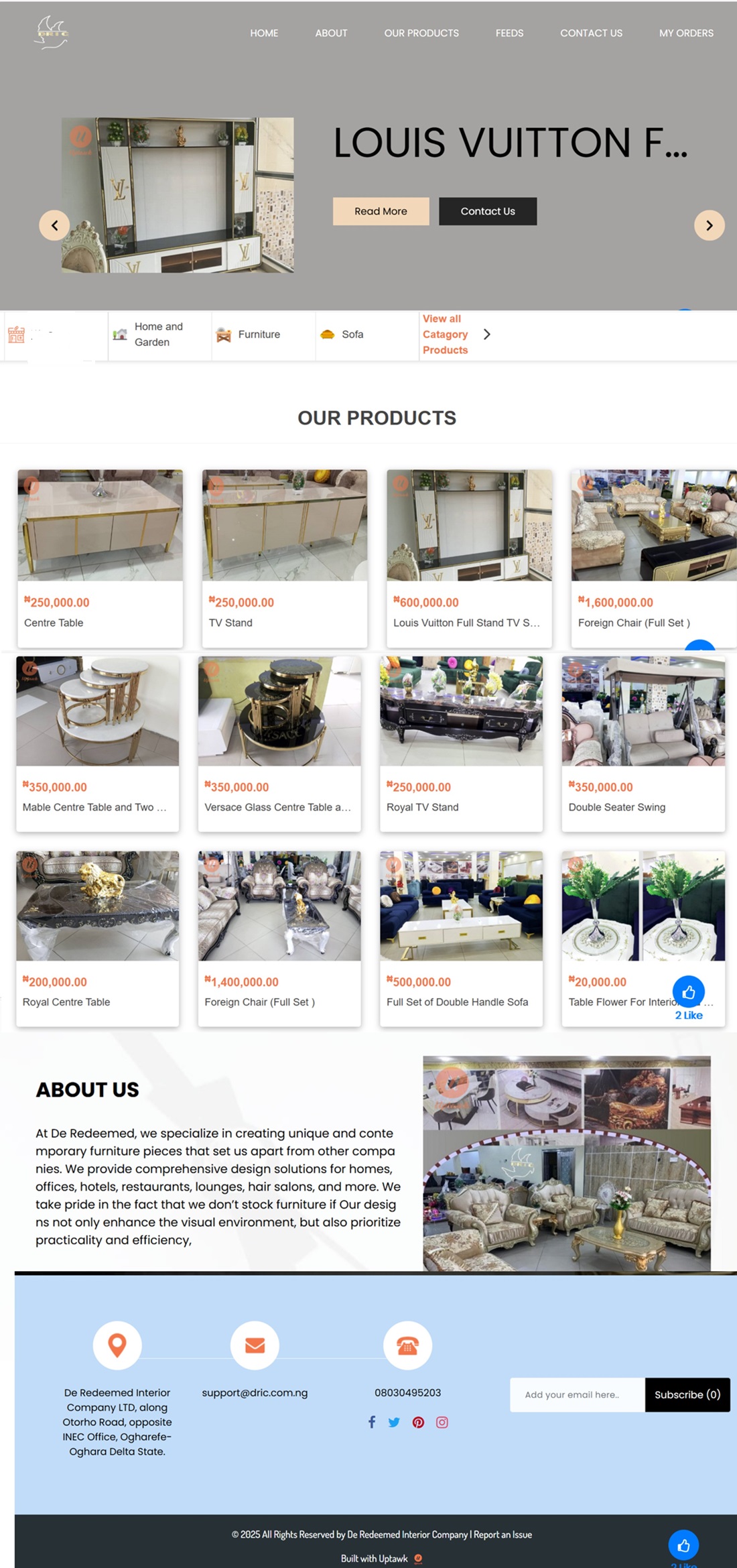The width and height of the screenshot is (737, 1568).
Task: Open the Royal TV Stand product card
Action: (x=461, y=743)
